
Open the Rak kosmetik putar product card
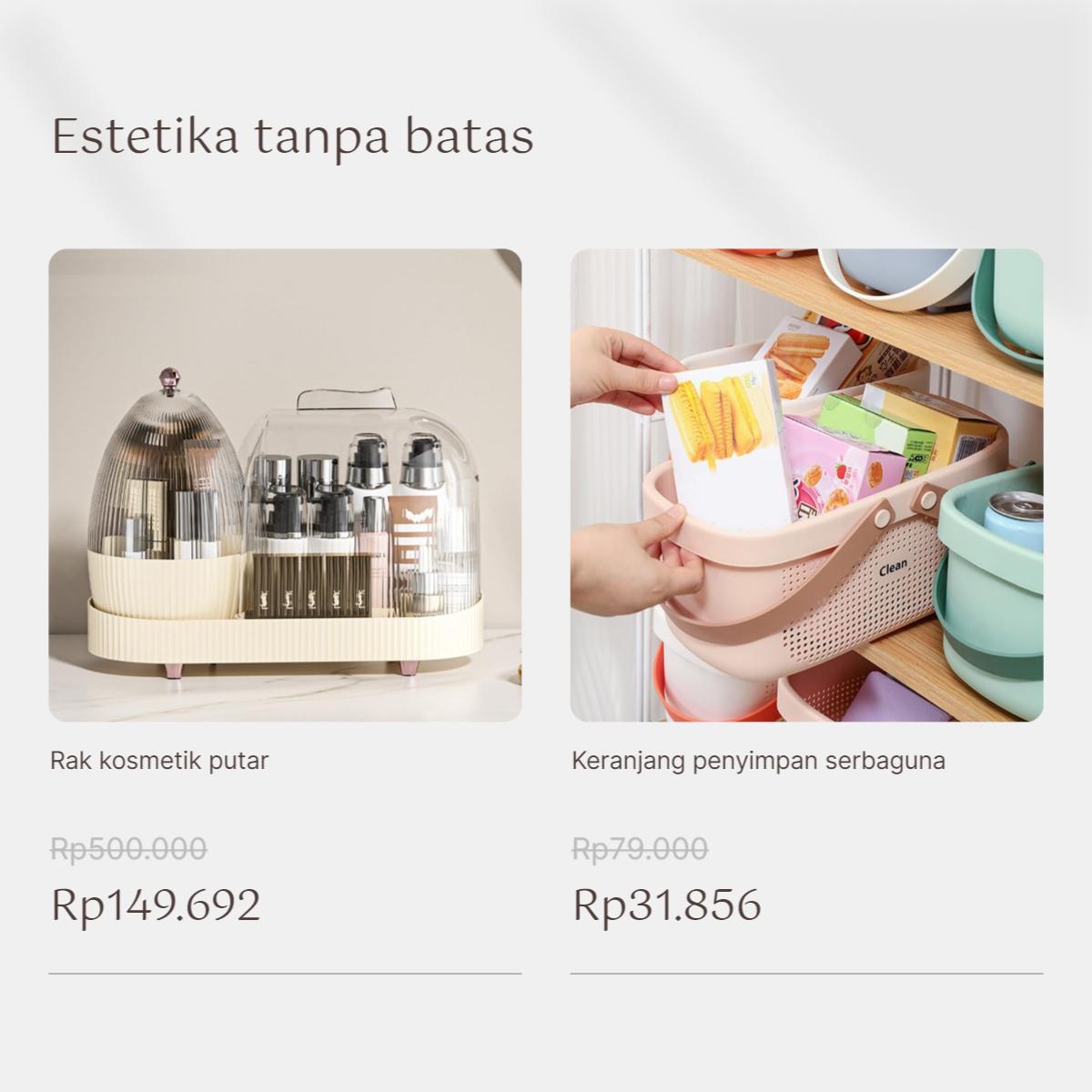coord(285,485)
